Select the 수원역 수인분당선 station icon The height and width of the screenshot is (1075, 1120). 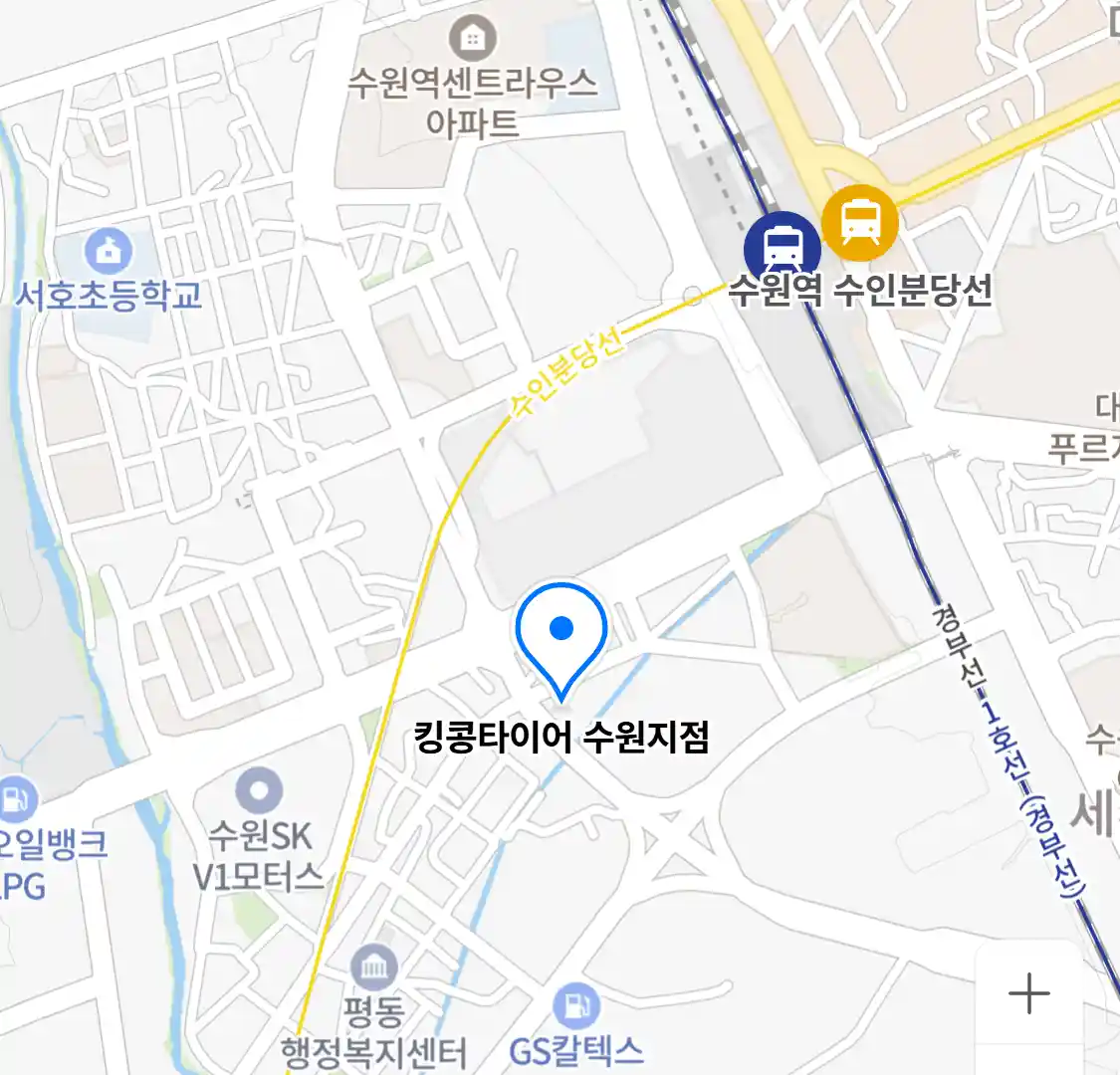click(x=859, y=223)
